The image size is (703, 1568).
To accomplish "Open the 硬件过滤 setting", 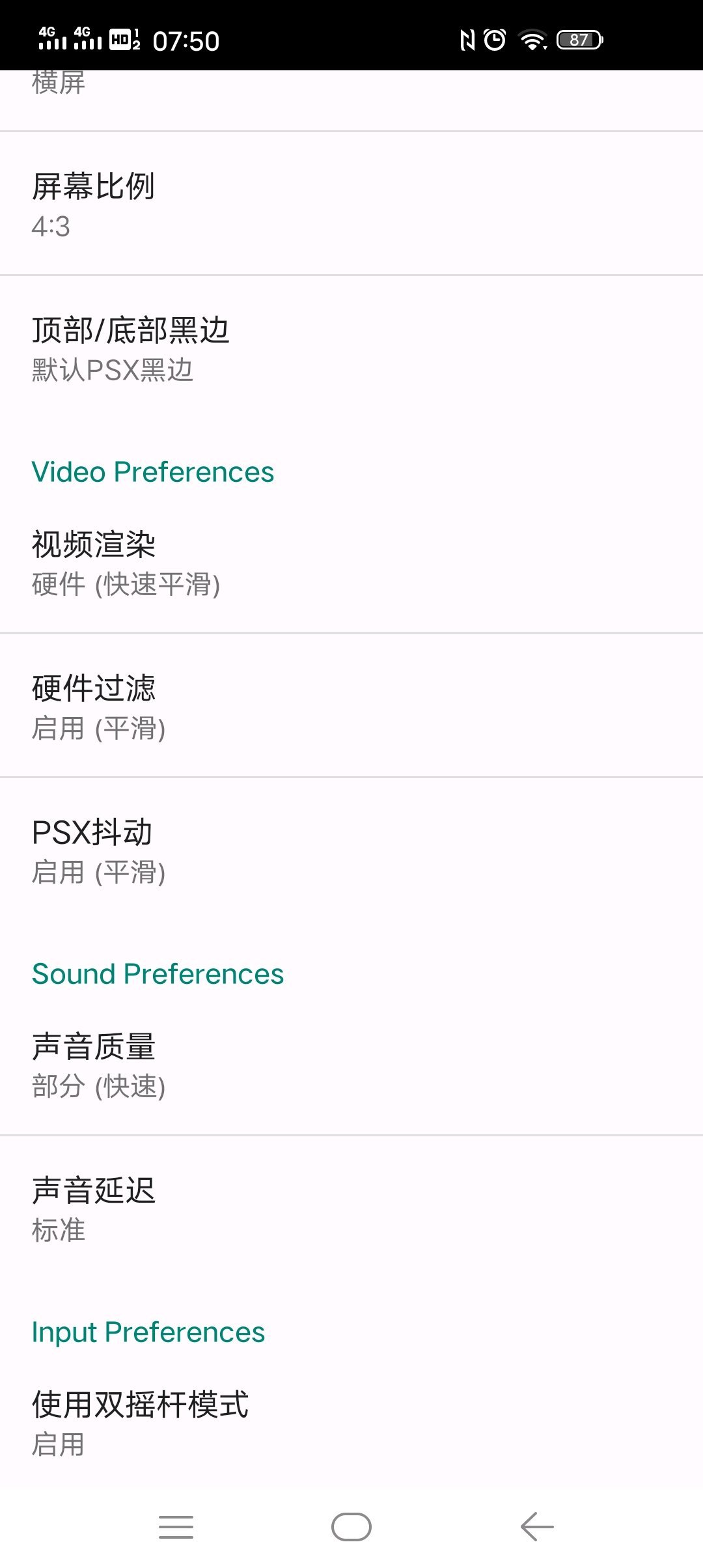I will 351,706.
